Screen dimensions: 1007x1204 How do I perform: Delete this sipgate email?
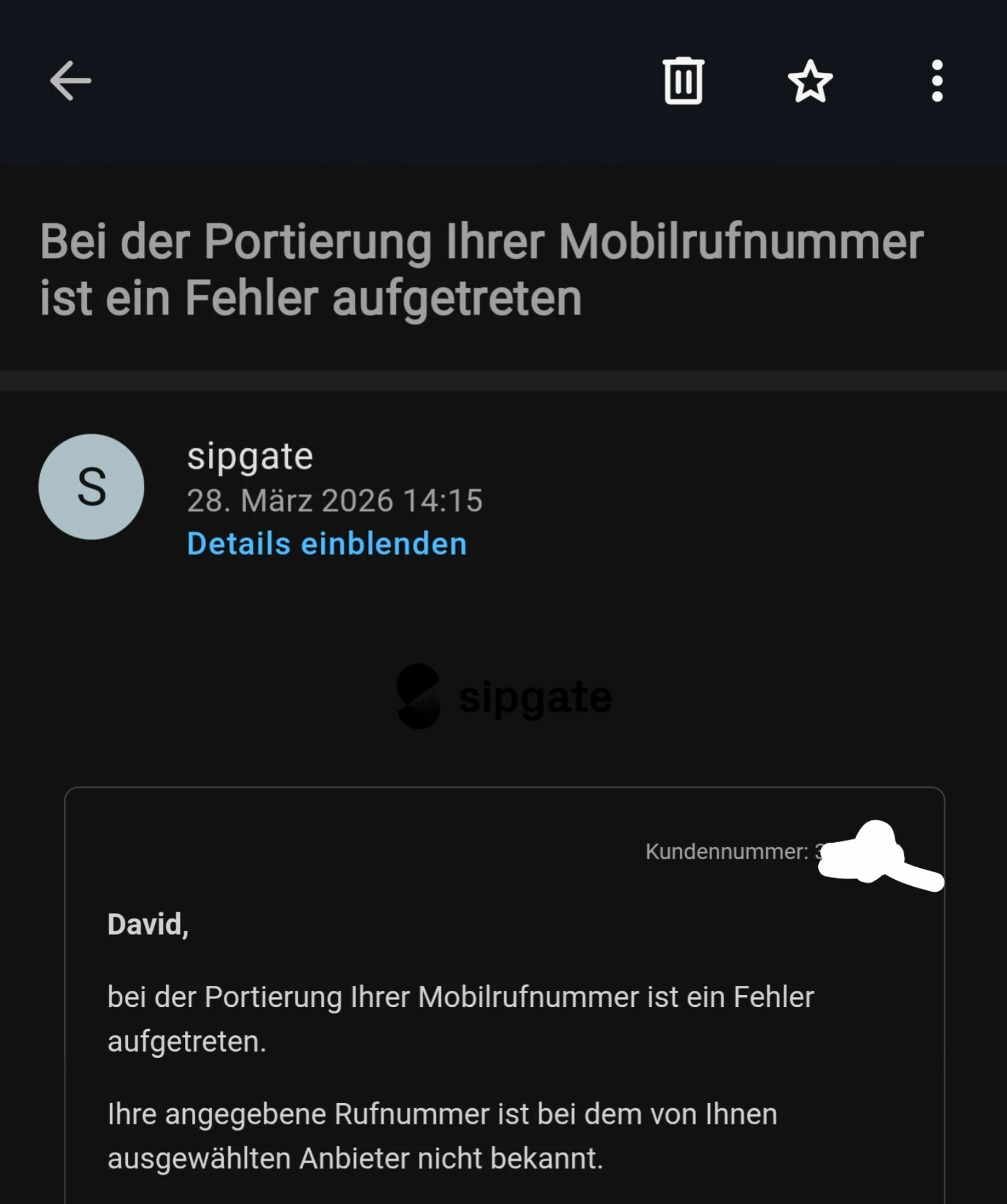683,81
